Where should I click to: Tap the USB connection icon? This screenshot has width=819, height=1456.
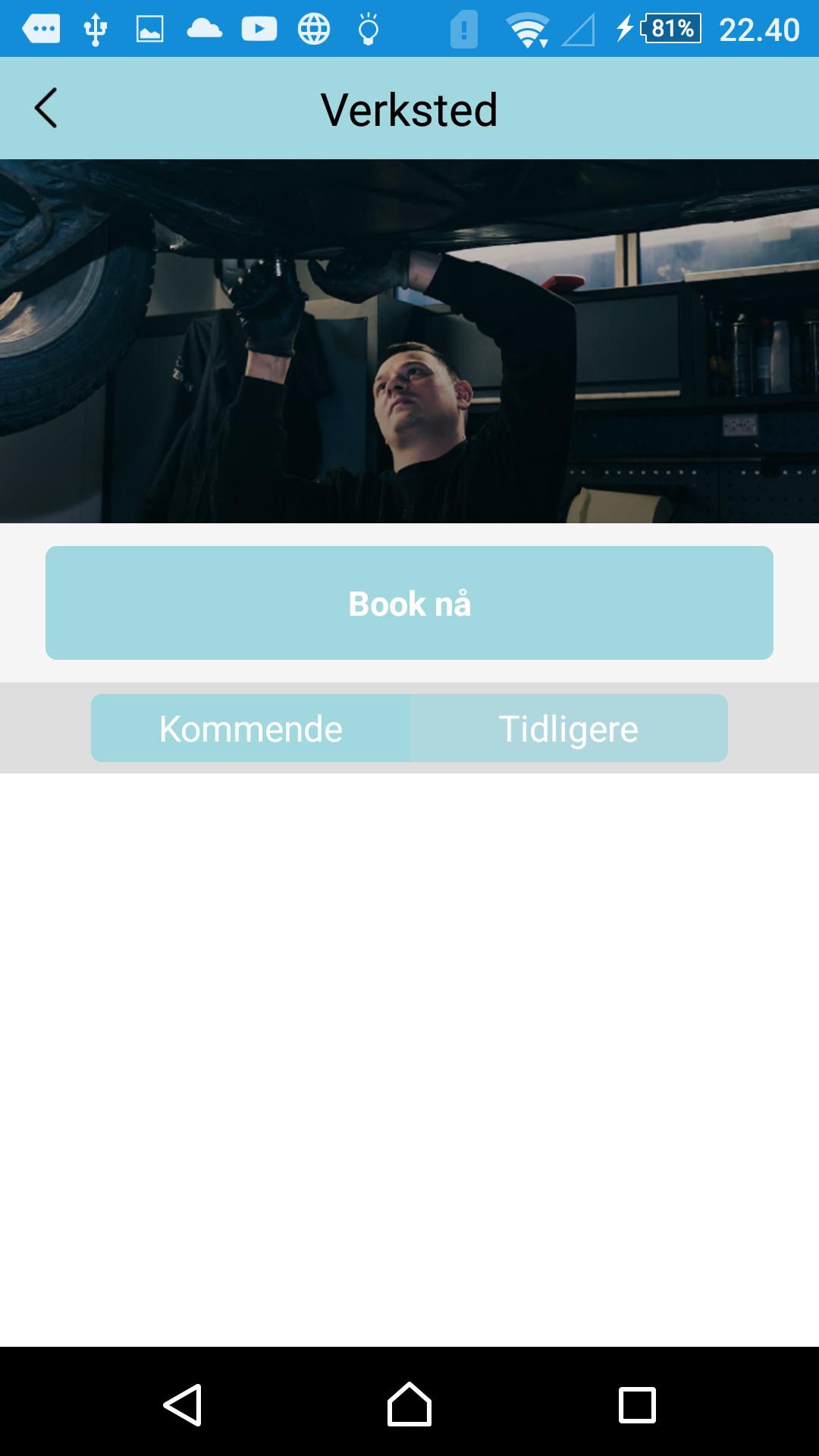[x=94, y=29]
